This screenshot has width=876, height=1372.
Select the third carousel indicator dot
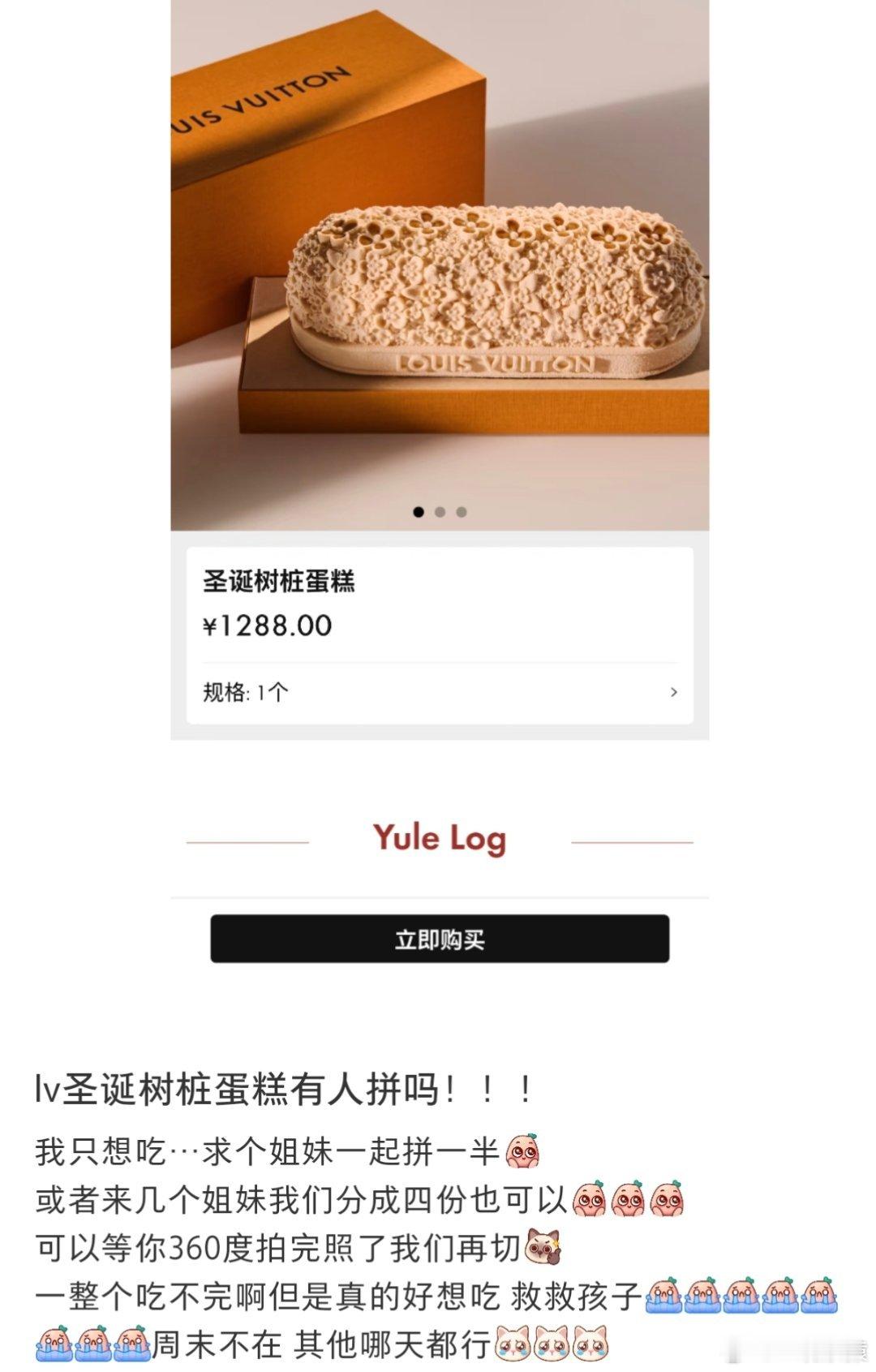click(x=462, y=512)
